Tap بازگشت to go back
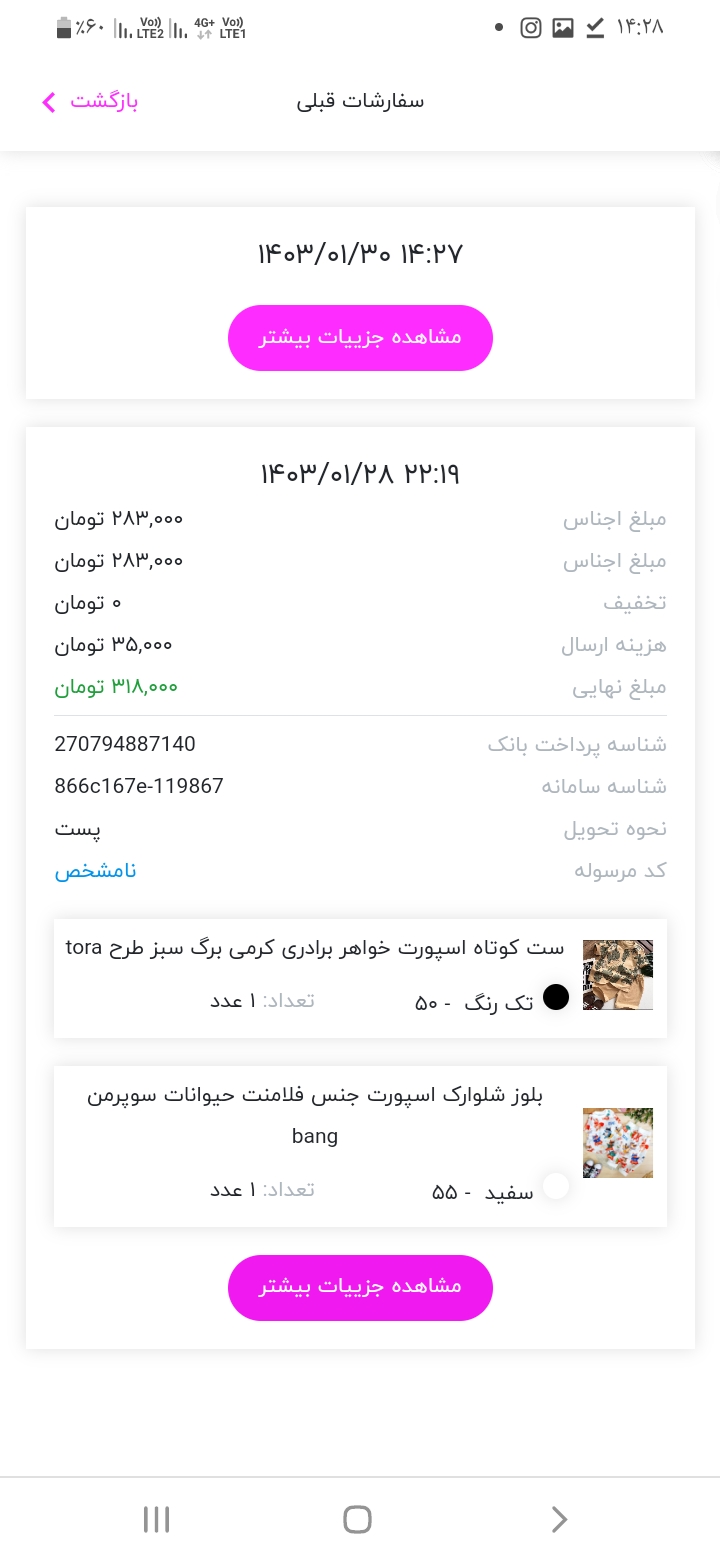This screenshot has width=720, height=1560. [x=90, y=102]
